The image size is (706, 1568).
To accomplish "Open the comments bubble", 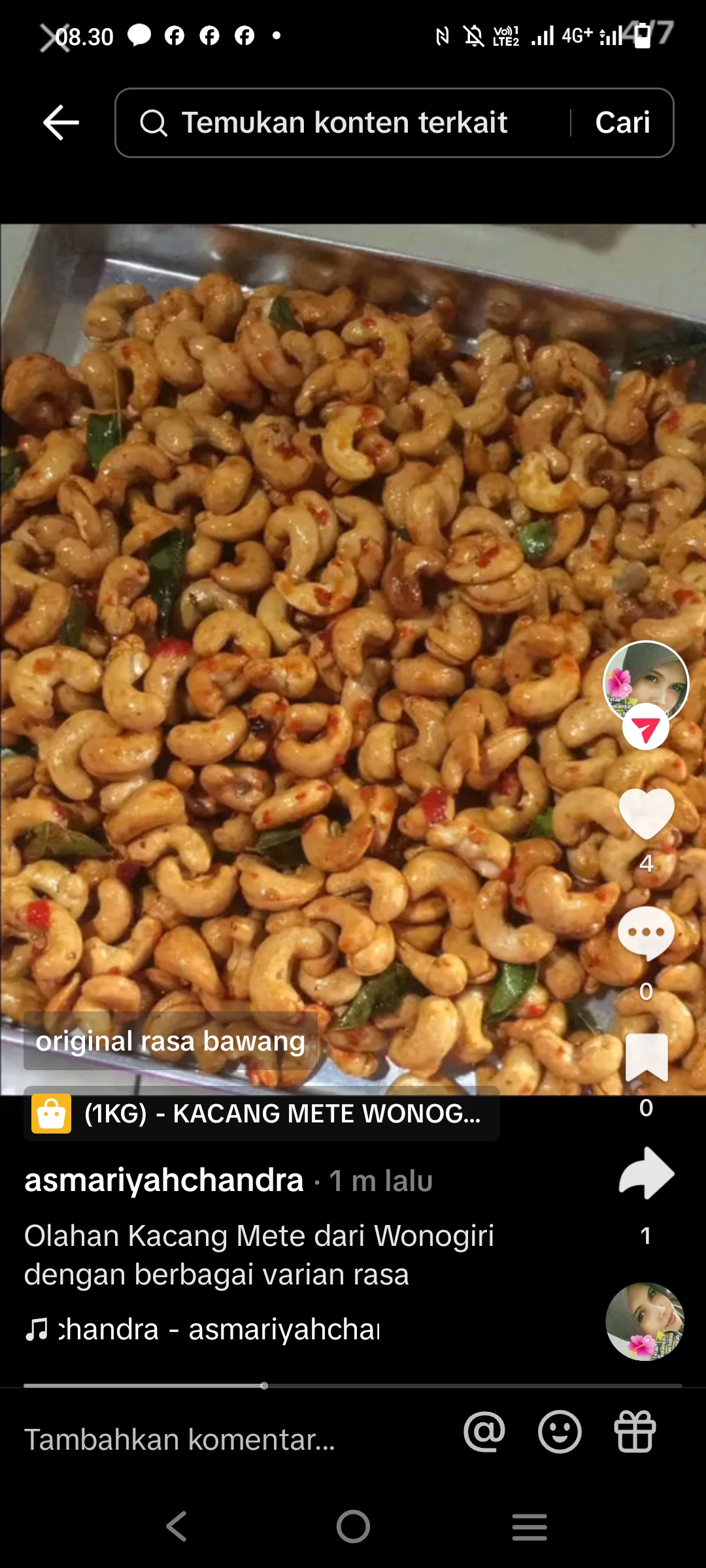I will point(646,933).
